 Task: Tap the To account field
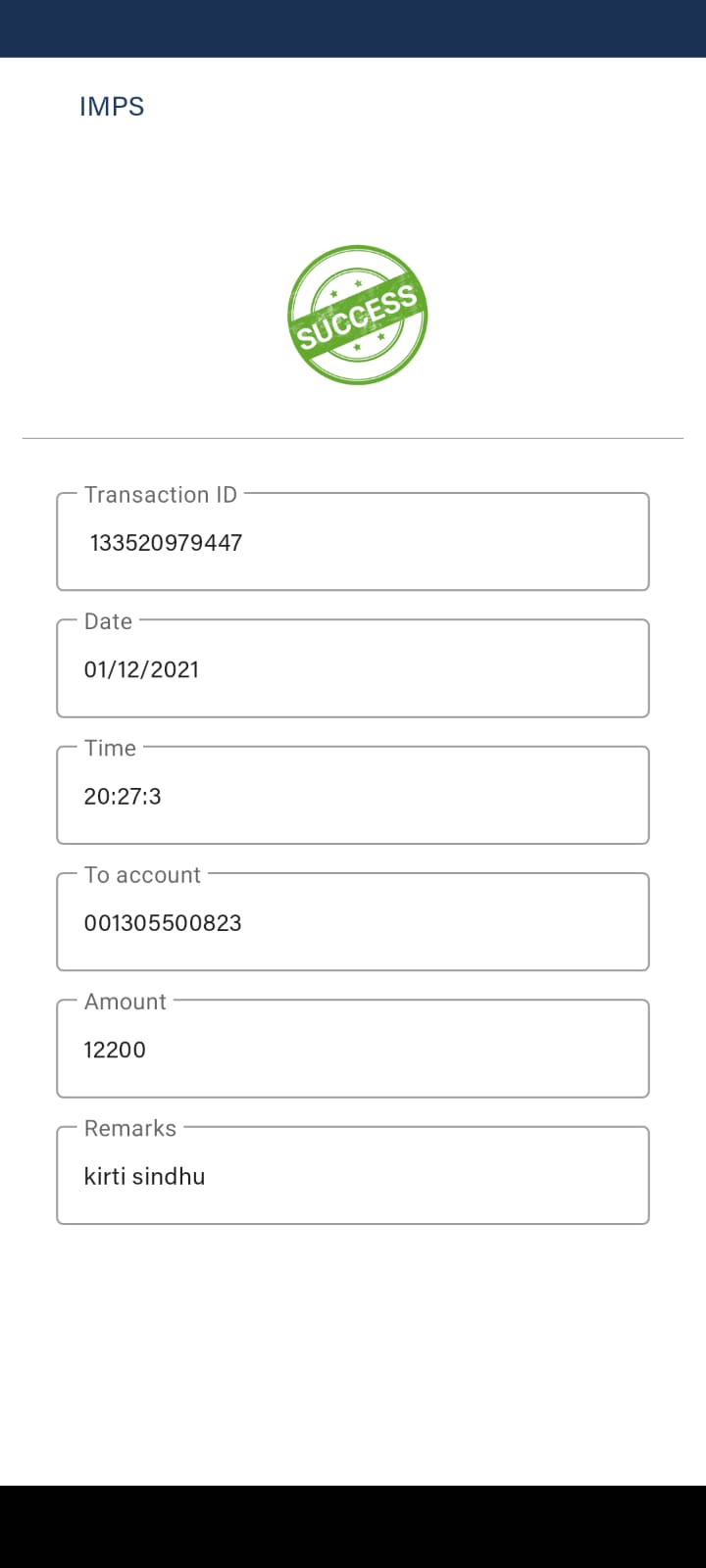click(353, 921)
